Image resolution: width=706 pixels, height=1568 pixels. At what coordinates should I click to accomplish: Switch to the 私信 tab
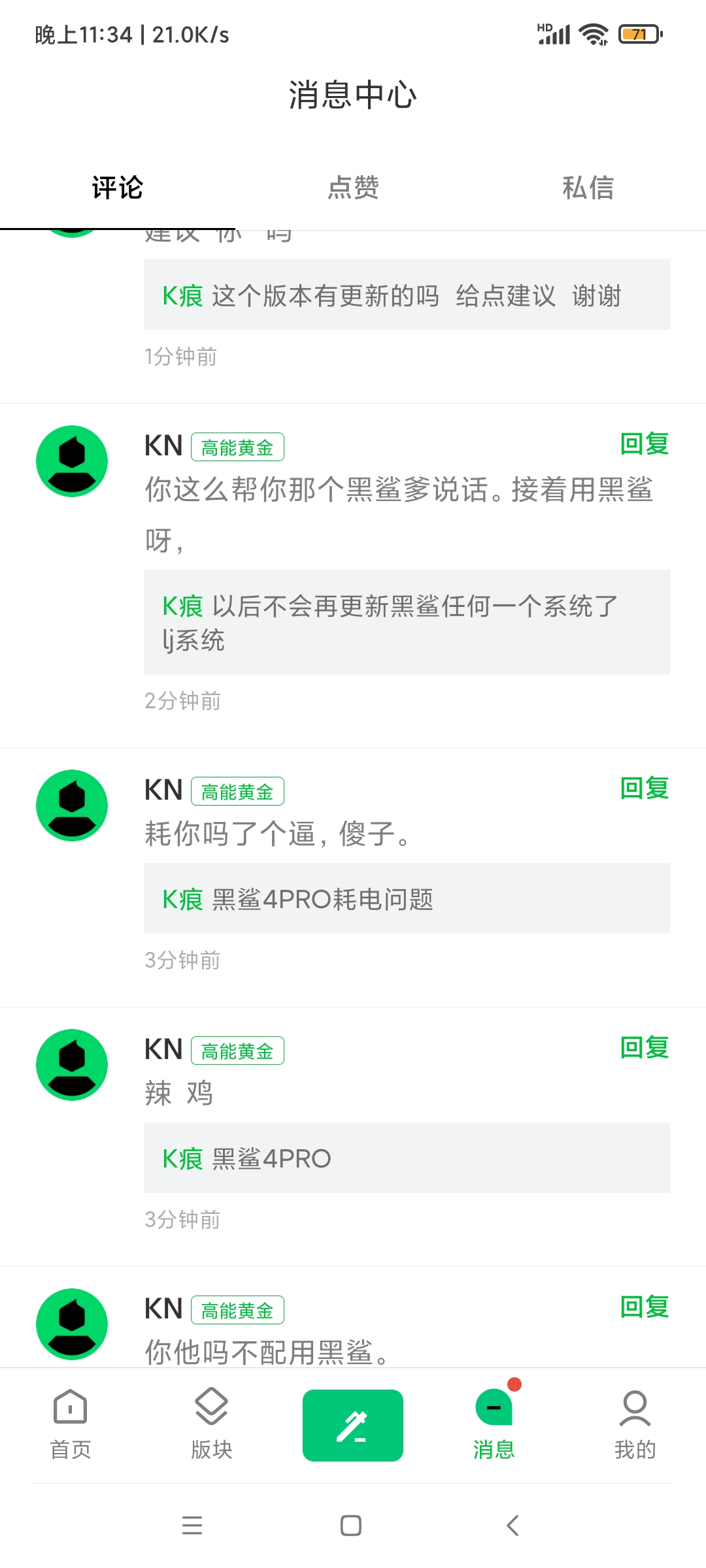tap(588, 188)
